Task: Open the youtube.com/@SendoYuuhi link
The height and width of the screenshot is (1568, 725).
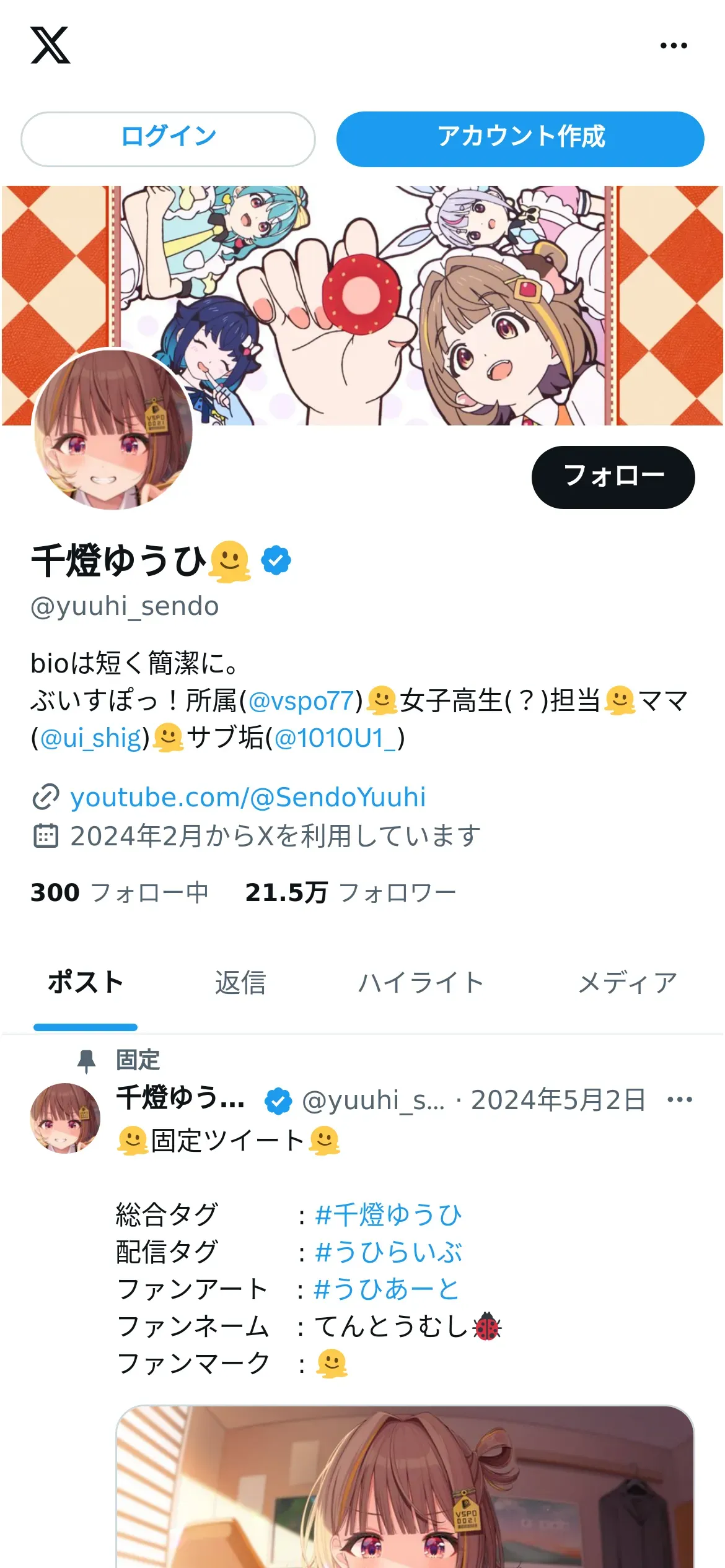Action: pyautogui.click(x=248, y=797)
